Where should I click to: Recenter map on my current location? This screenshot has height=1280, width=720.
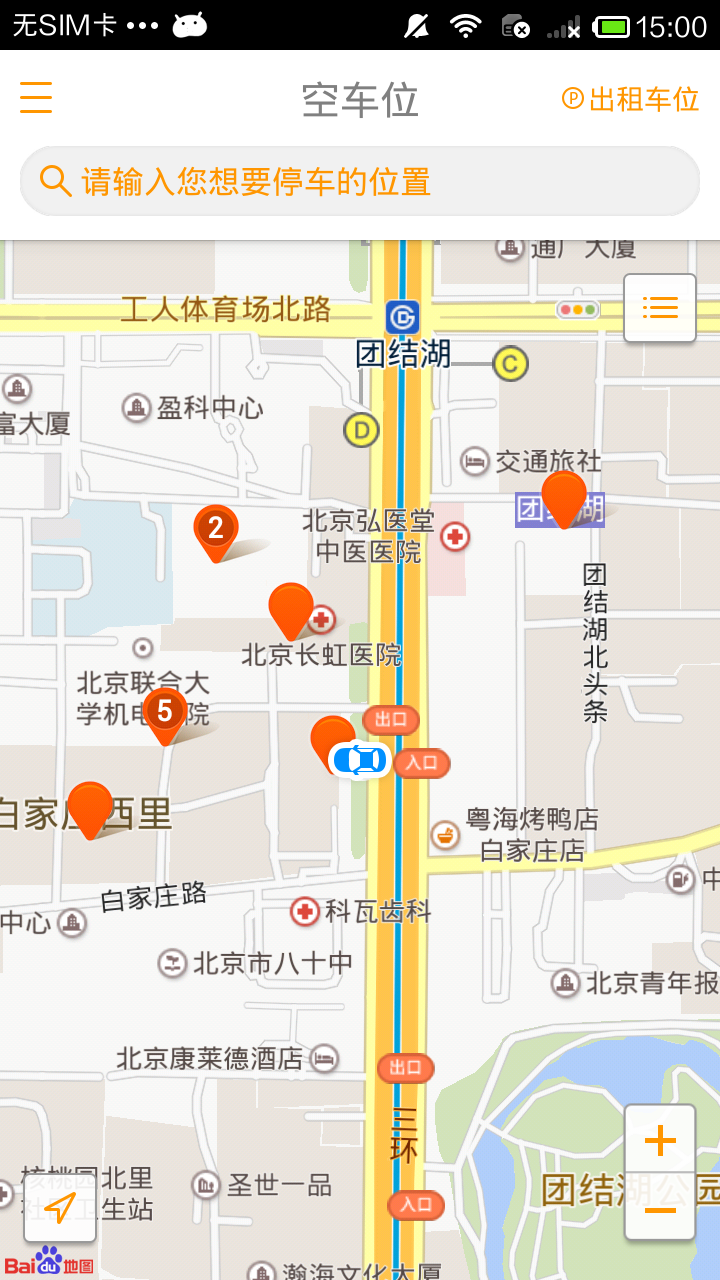tap(60, 1208)
